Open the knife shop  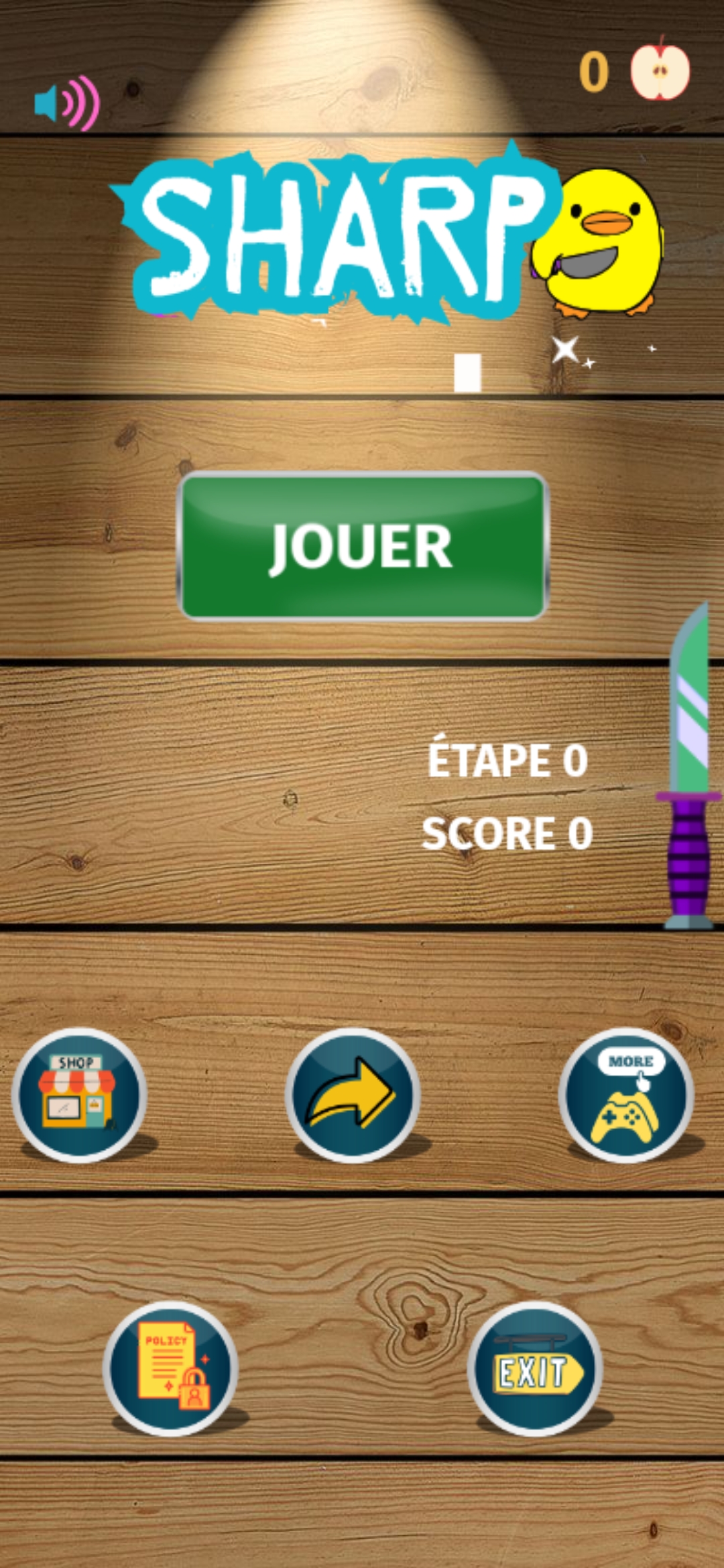pos(79,1094)
